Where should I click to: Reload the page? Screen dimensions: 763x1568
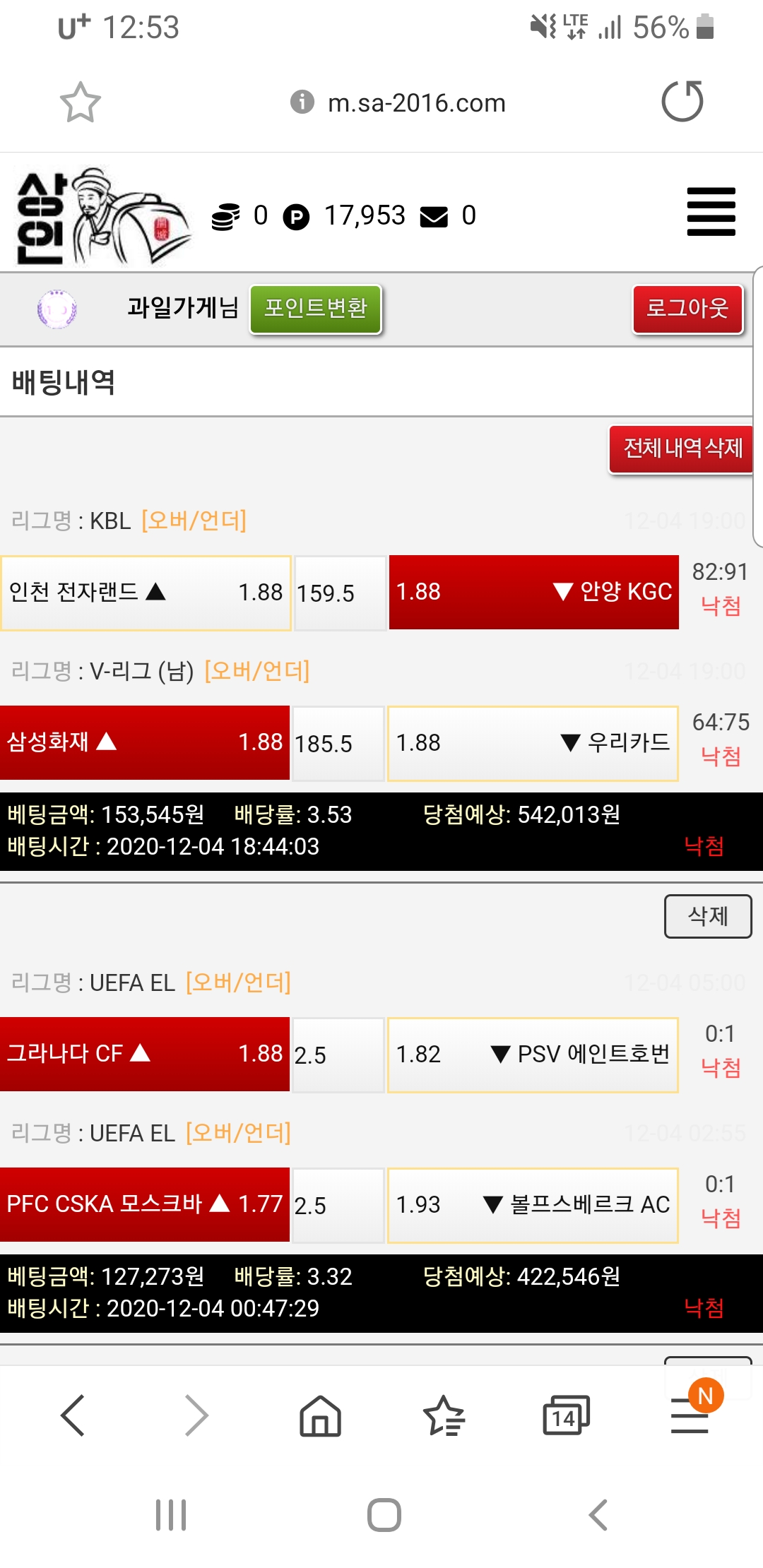[682, 102]
